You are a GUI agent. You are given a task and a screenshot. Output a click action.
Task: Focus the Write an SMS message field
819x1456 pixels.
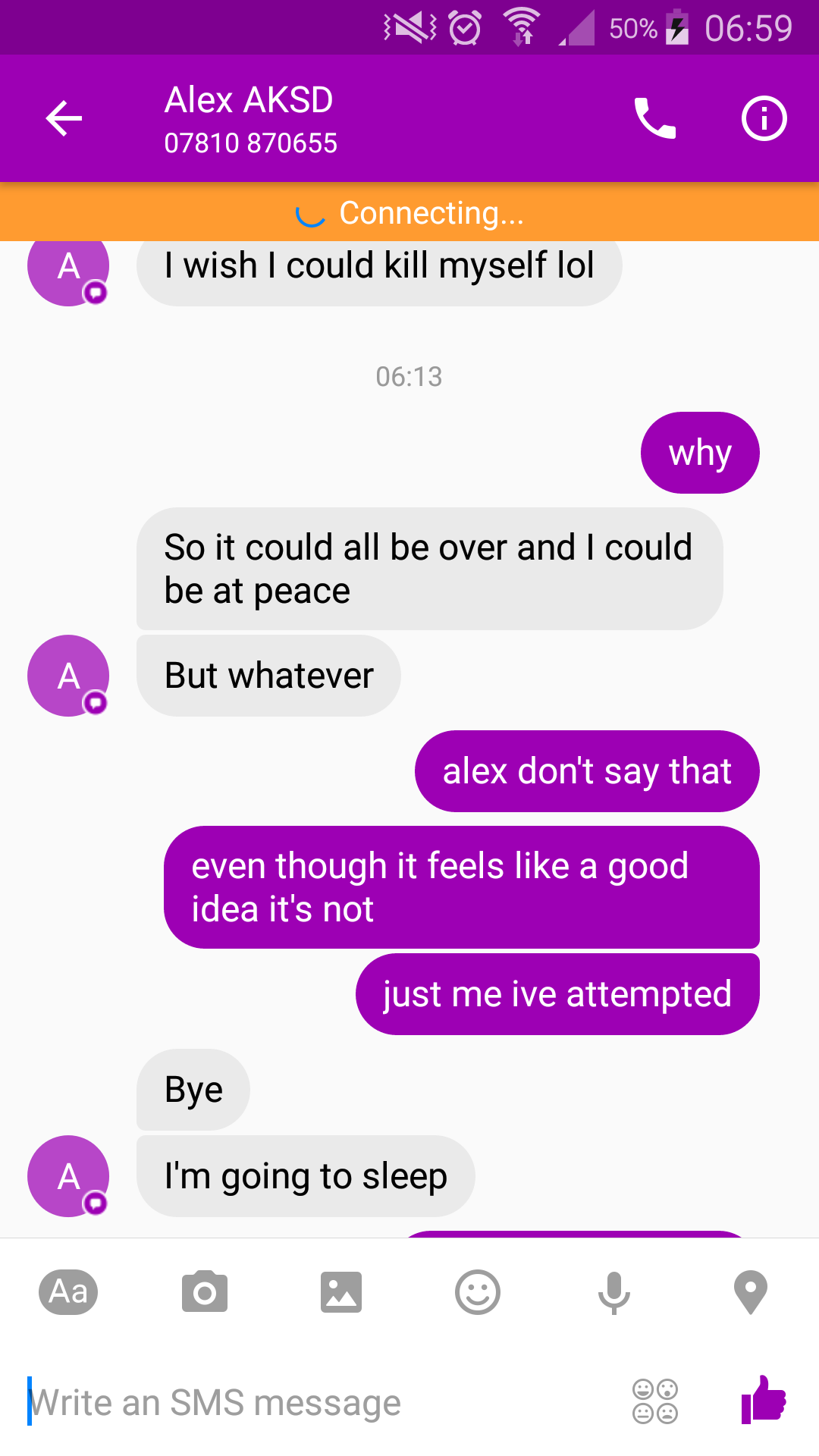pos(318,1402)
